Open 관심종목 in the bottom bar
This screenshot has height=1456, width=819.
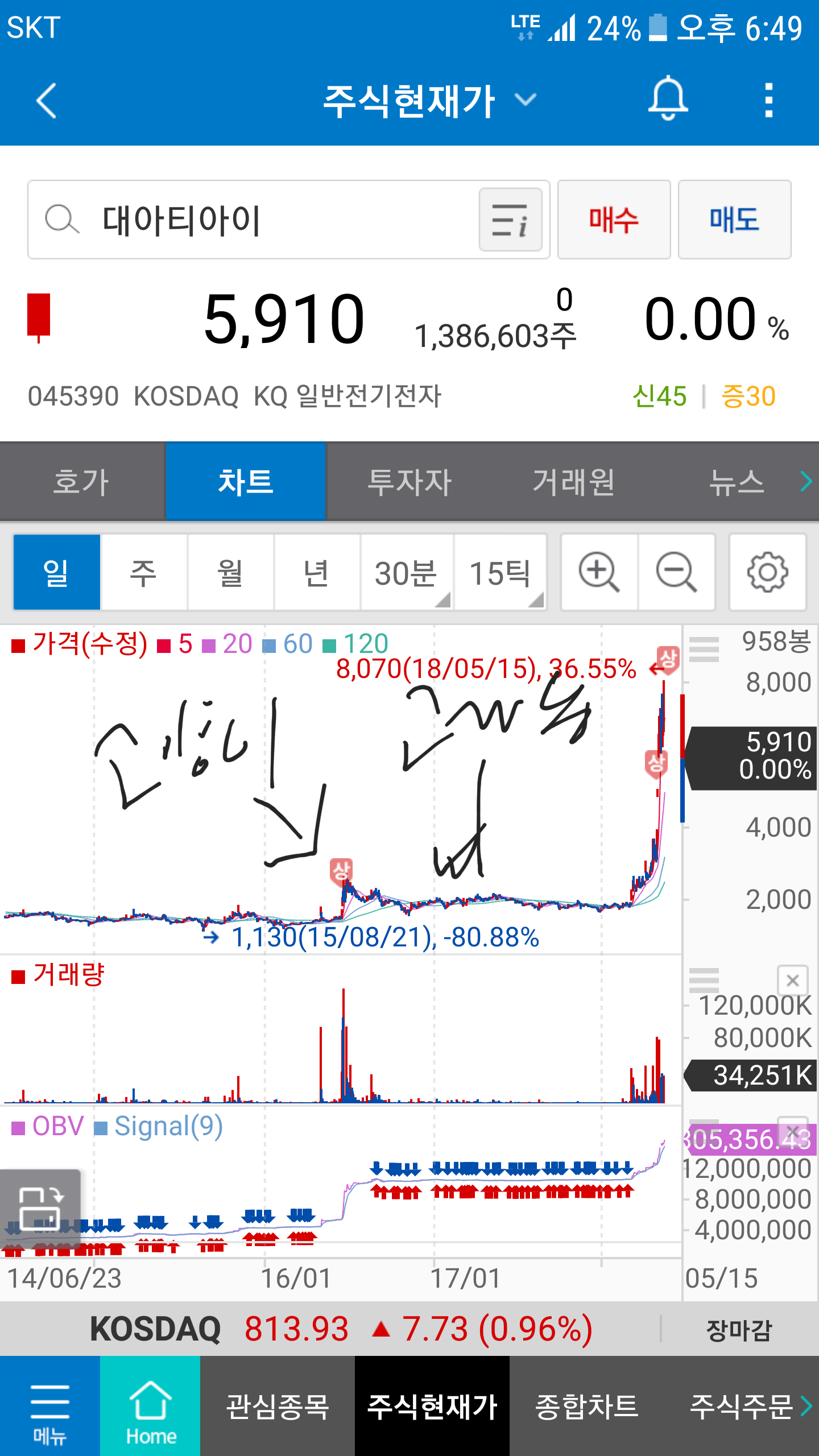278,1406
